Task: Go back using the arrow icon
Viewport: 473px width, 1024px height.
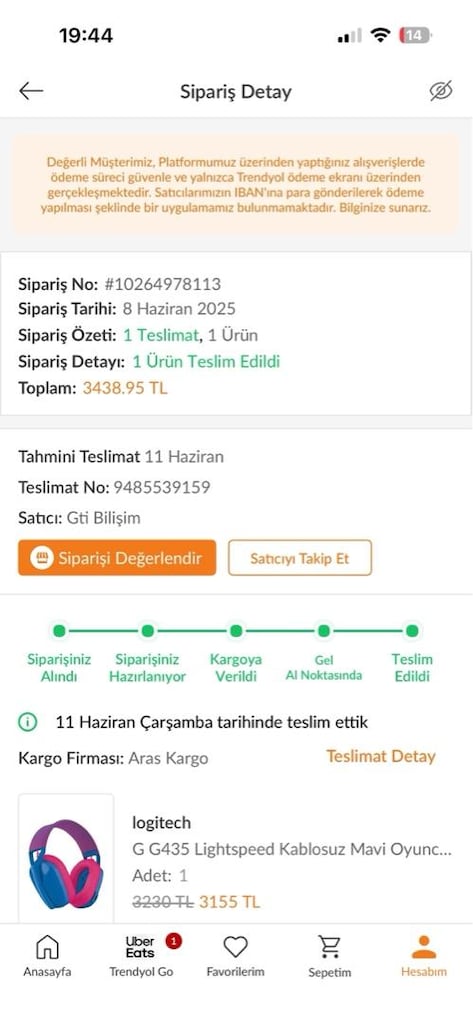Action: [31, 91]
